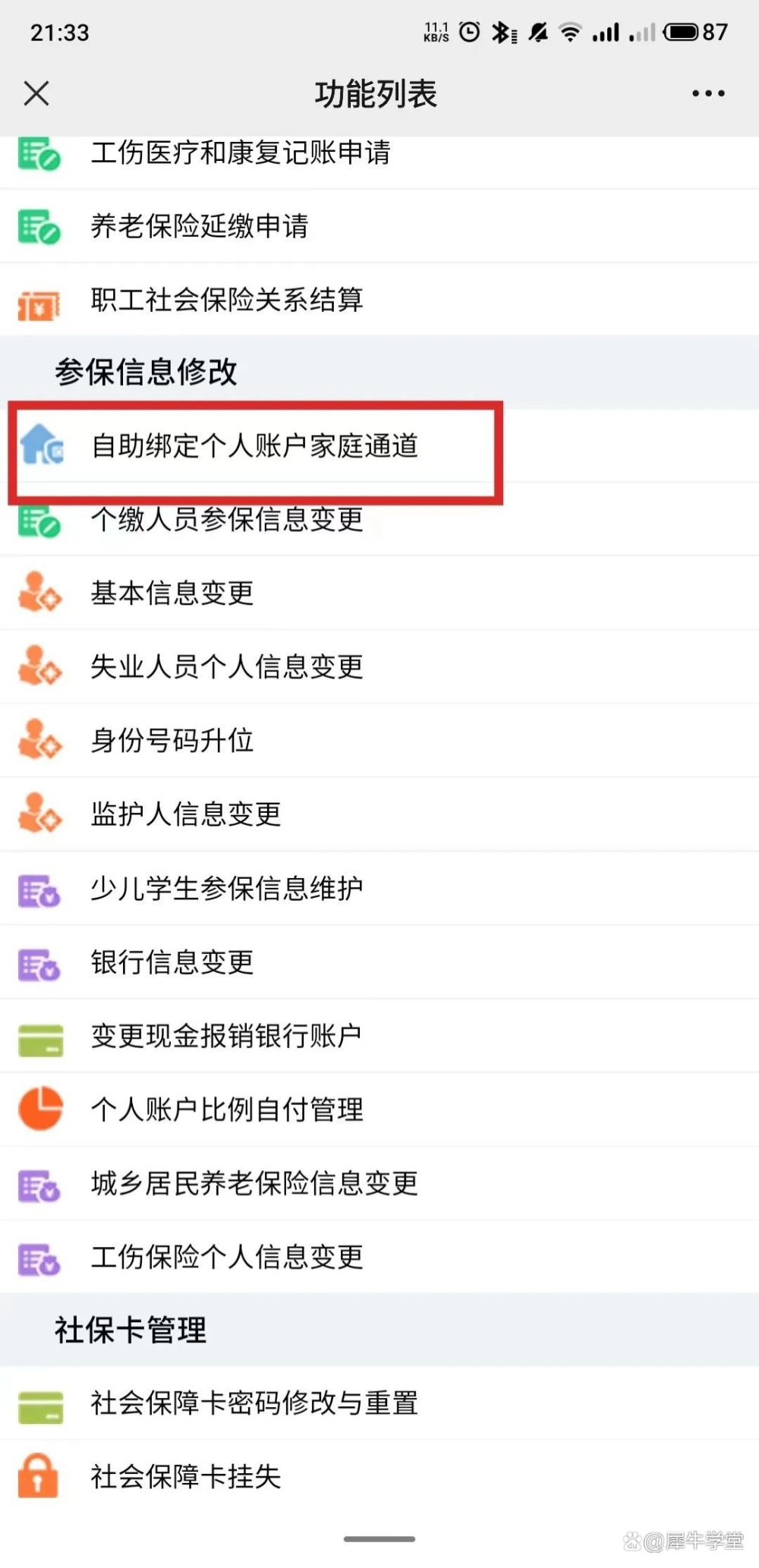
Task: Go to 银行信息变更
Action: (172, 962)
